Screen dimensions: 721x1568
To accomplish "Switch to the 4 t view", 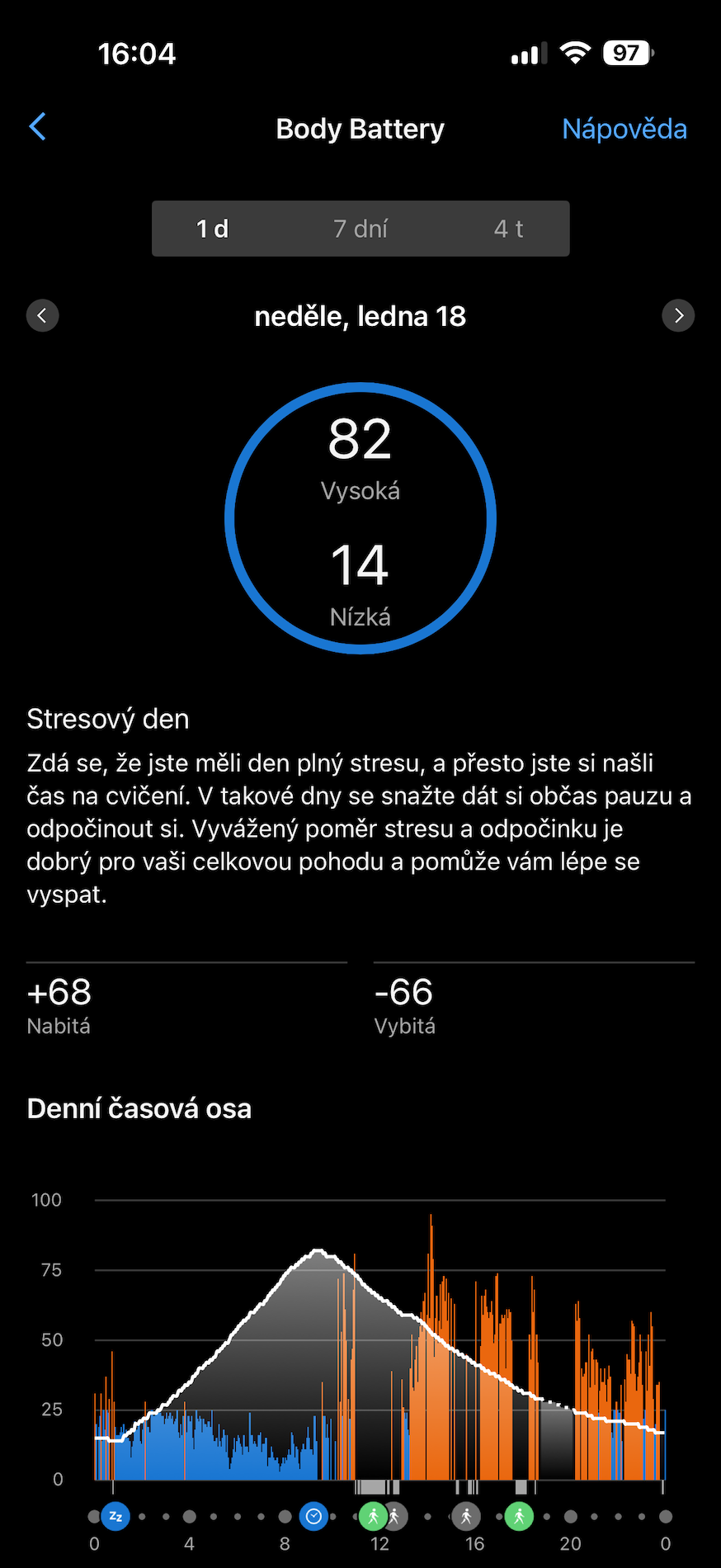I will (x=508, y=229).
